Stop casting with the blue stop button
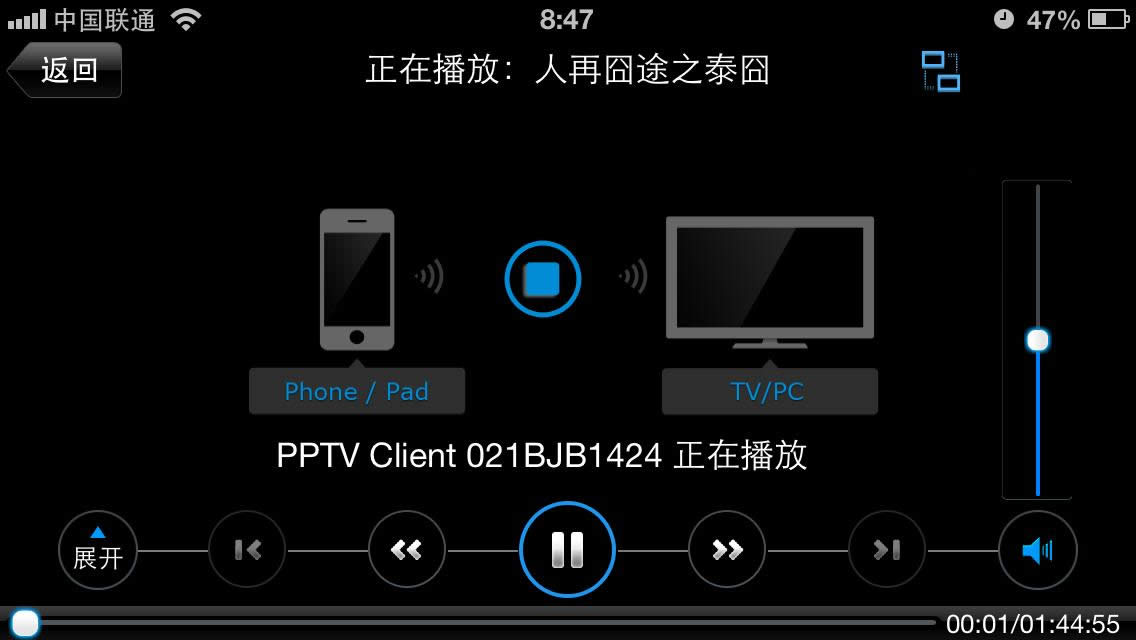Screen dimensions: 1136x640 542,278
